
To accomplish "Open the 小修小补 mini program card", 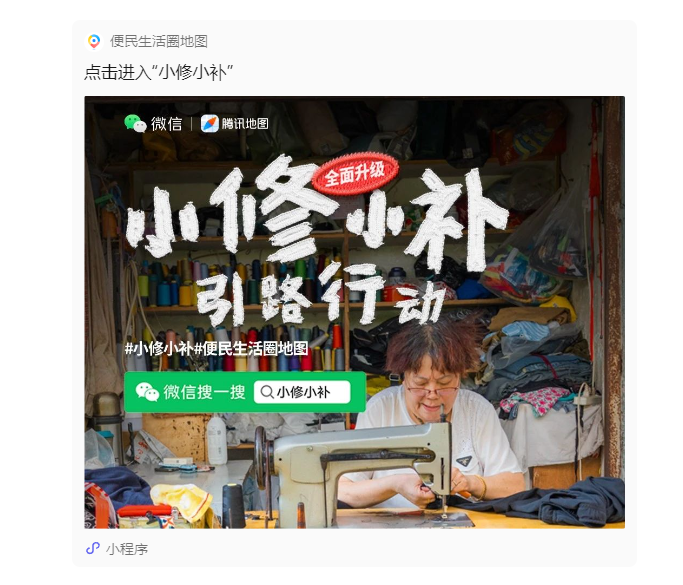I will coord(354,311).
